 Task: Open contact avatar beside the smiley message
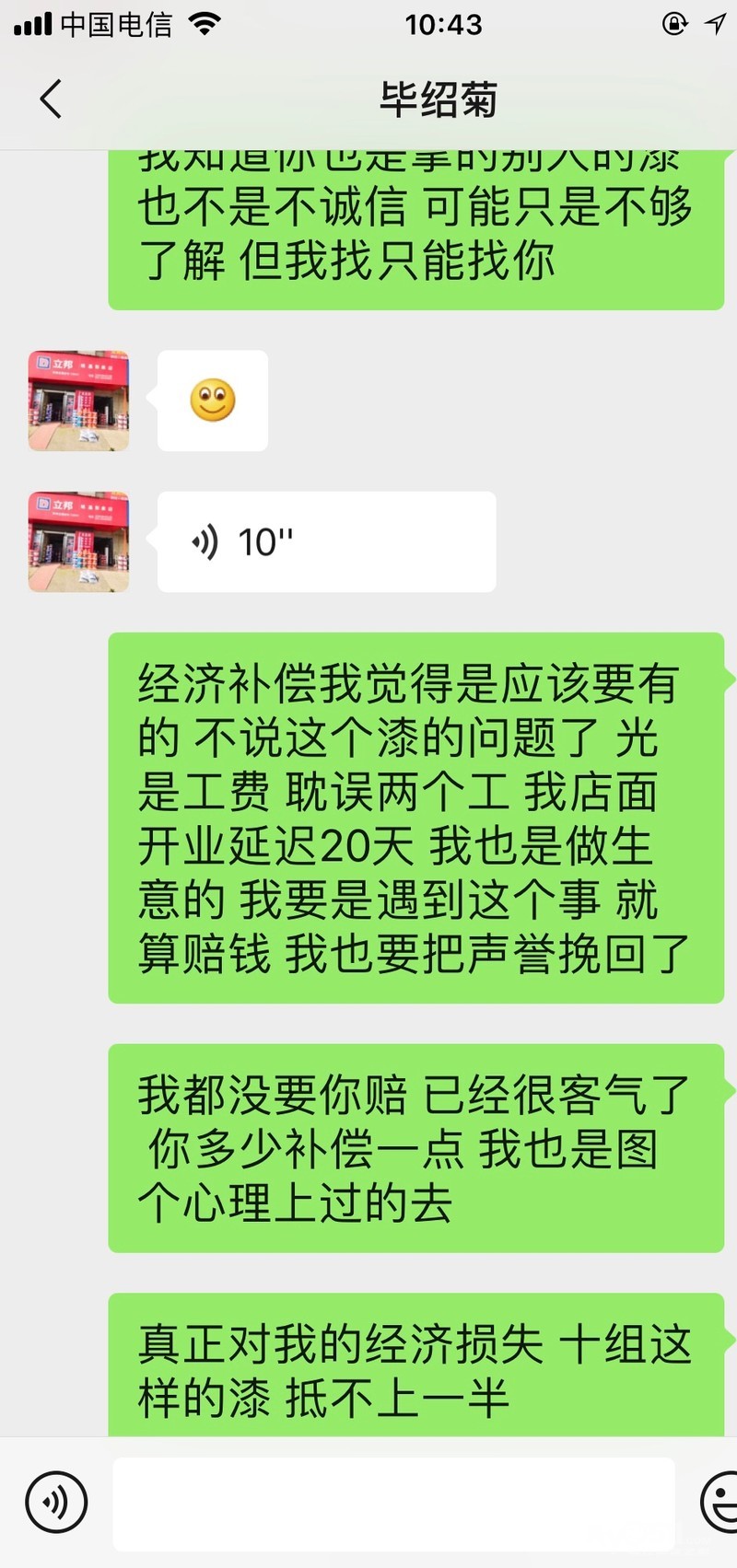pyautogui.click(x=78, y=401)
